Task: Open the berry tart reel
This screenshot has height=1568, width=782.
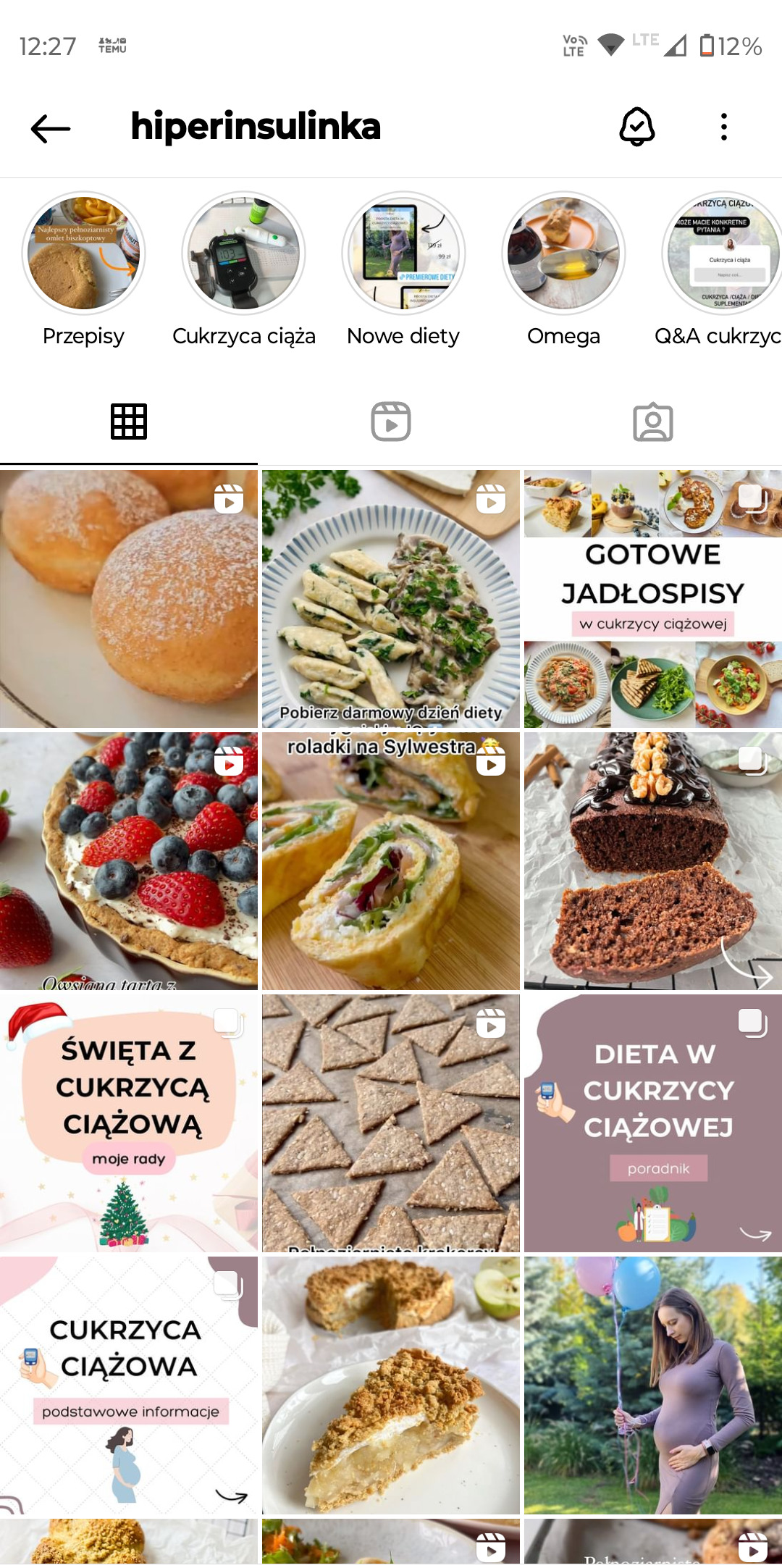Action: tap(129, 861)
